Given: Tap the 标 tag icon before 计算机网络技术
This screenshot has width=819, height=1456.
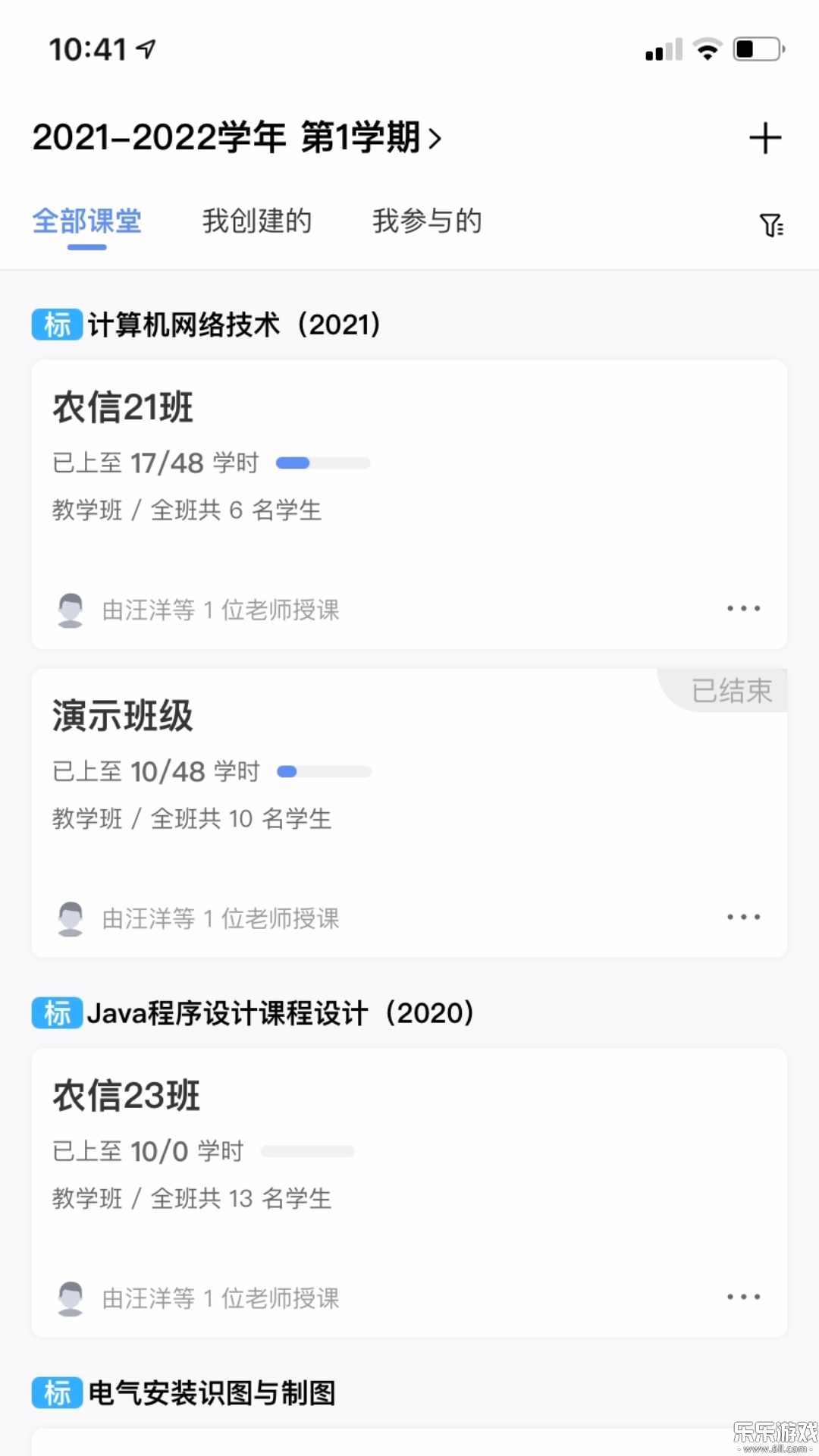Looking at the screenshot, I should [57, 324].
